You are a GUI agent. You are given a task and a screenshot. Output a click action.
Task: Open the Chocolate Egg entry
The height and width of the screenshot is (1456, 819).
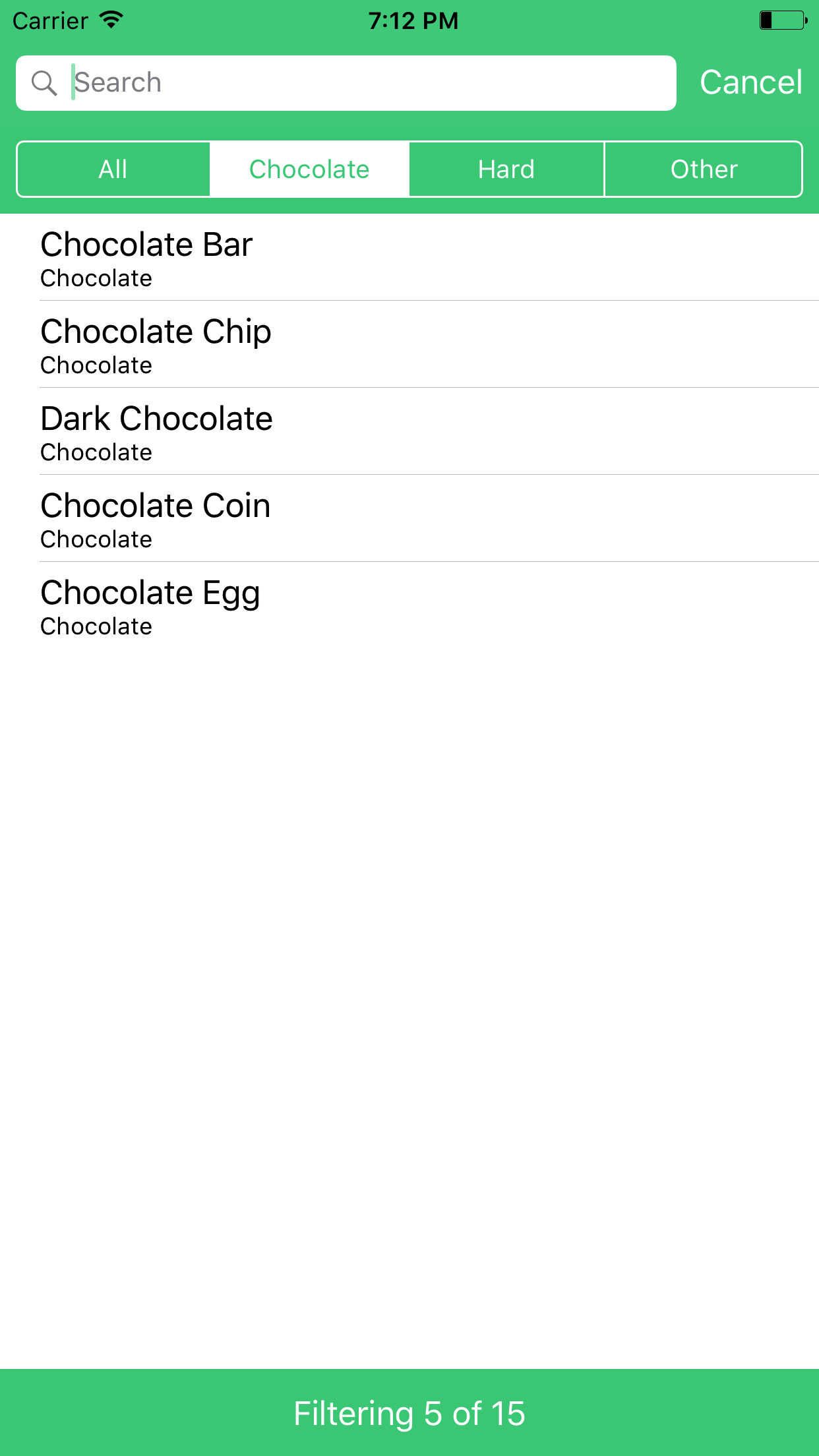click(x=409, y=607)
